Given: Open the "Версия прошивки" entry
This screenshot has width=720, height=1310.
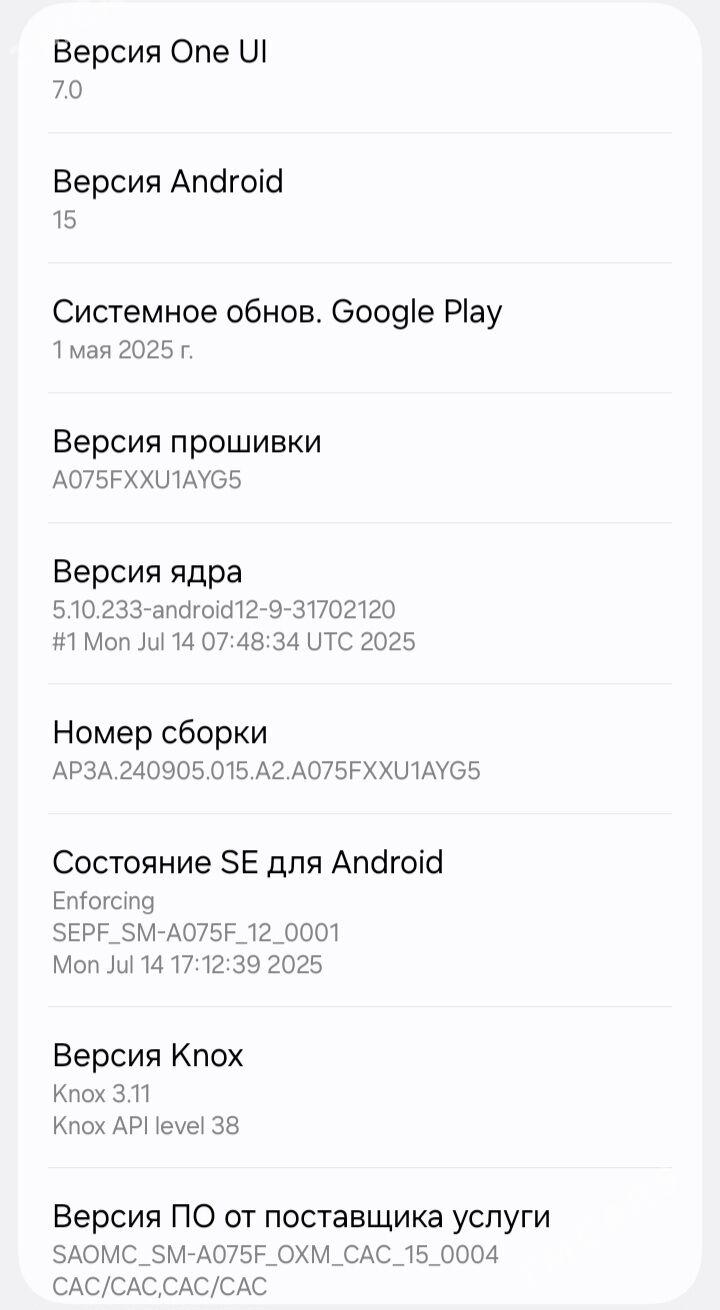Looking at the screenshot, I should (186, 441).
